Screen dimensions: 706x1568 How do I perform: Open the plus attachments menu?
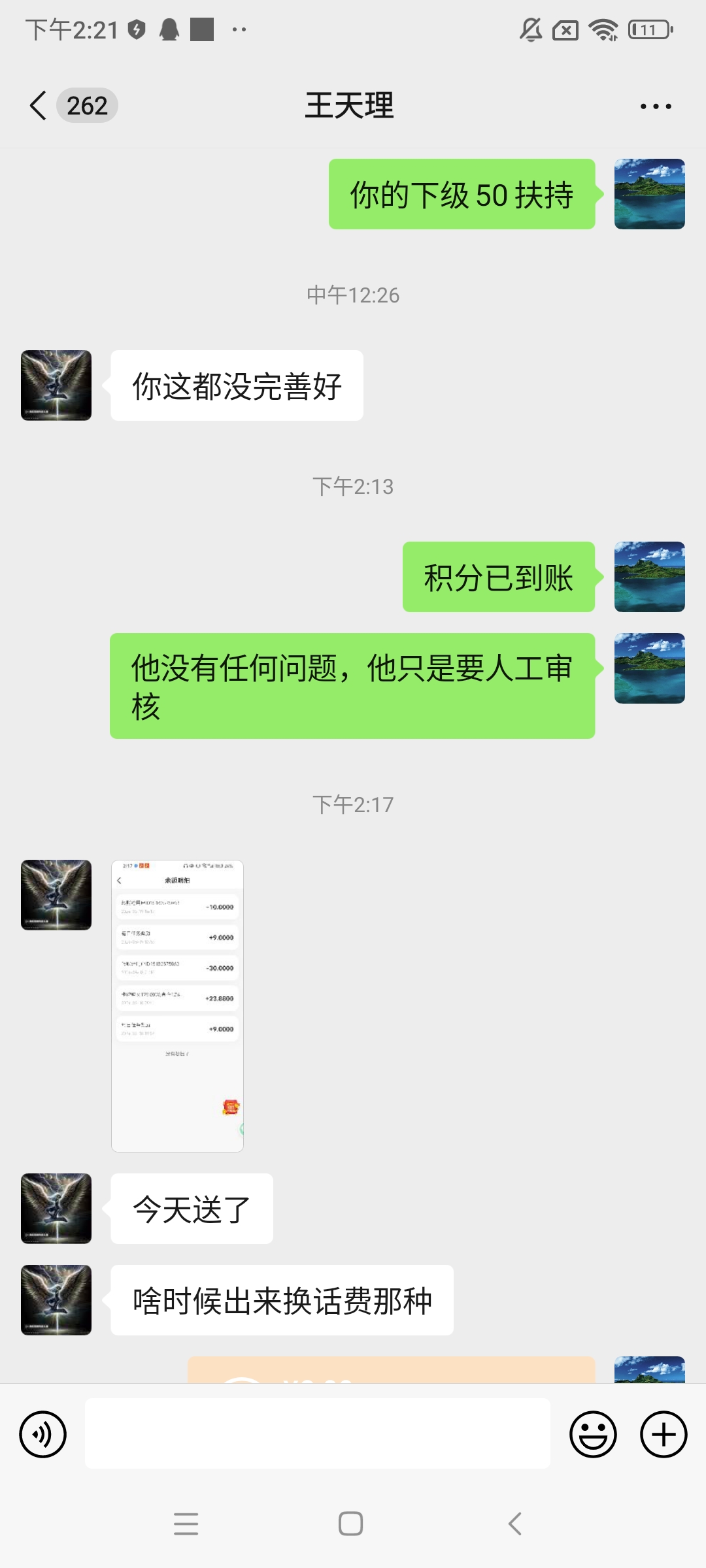tap(664, 1434)
